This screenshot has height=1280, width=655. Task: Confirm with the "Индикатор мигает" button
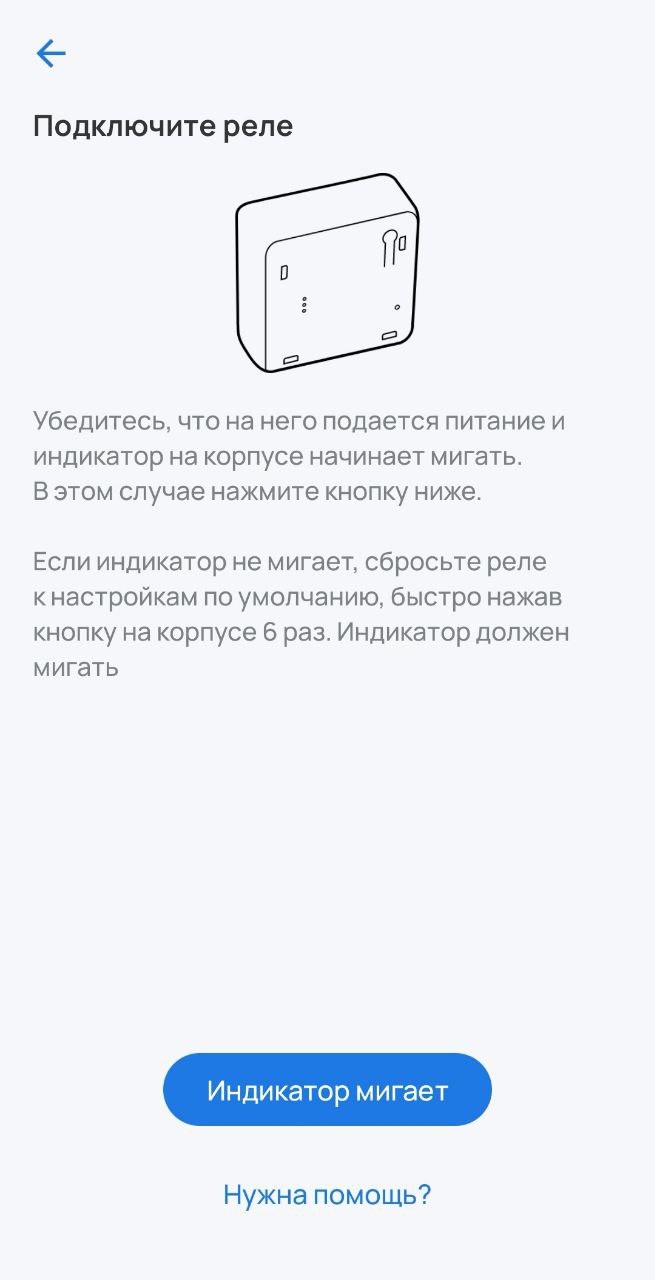click(327, 1089)
